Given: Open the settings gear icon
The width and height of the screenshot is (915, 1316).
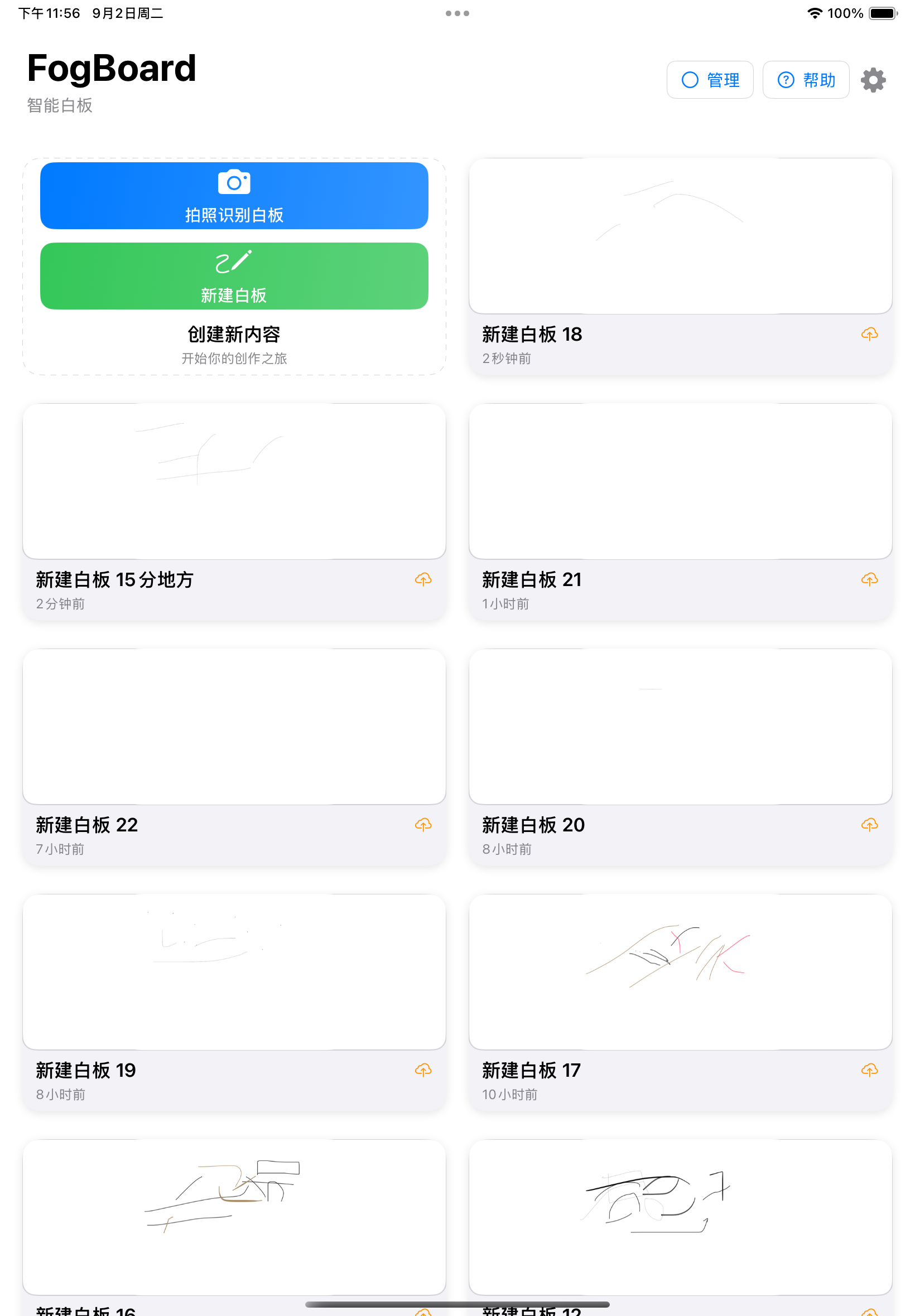Looking at the screenshot, I should click(873, 80).
